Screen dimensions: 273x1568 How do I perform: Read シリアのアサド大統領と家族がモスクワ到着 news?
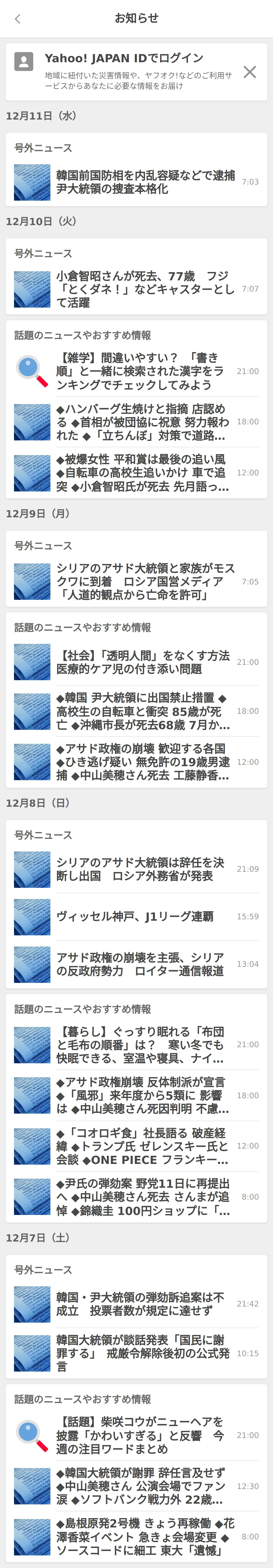coord(145,582)
